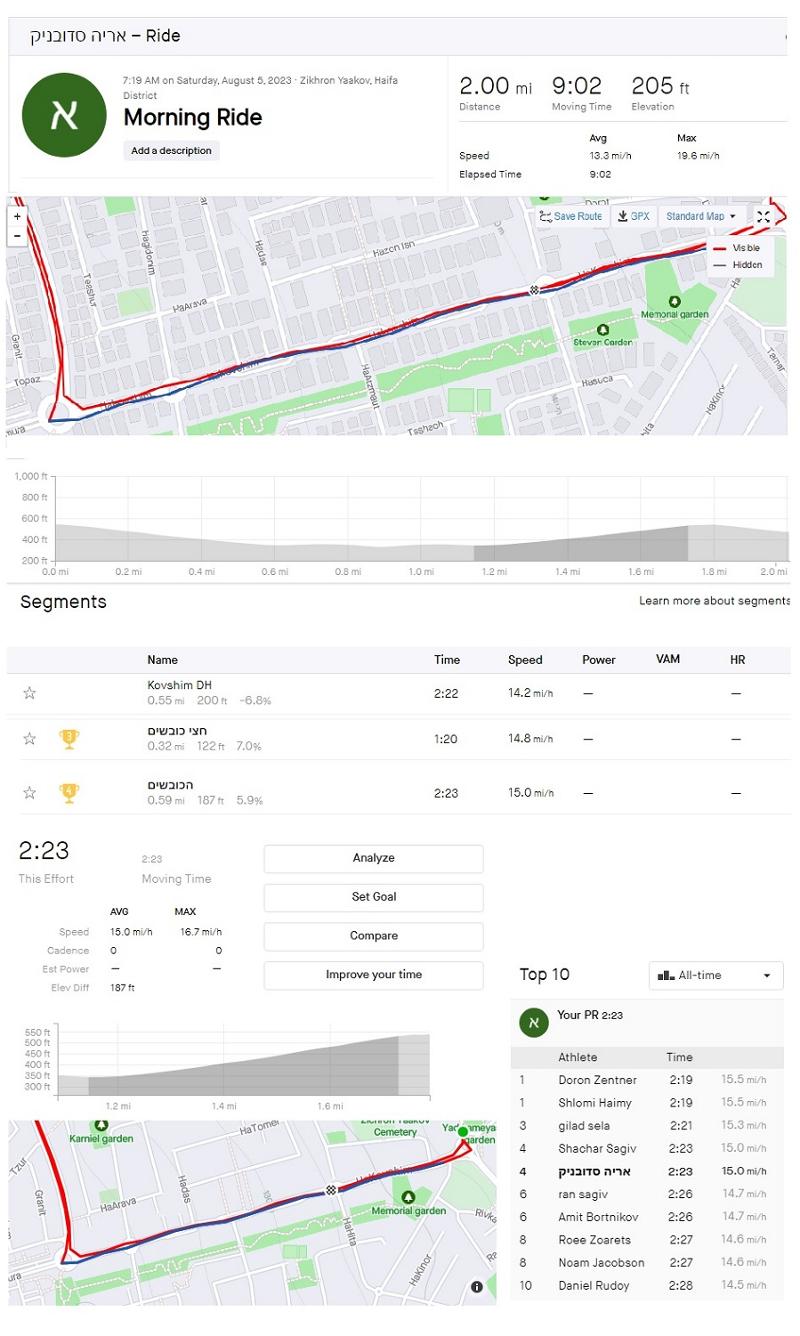Zoom out of the activity map

click(x=17, y=236)
